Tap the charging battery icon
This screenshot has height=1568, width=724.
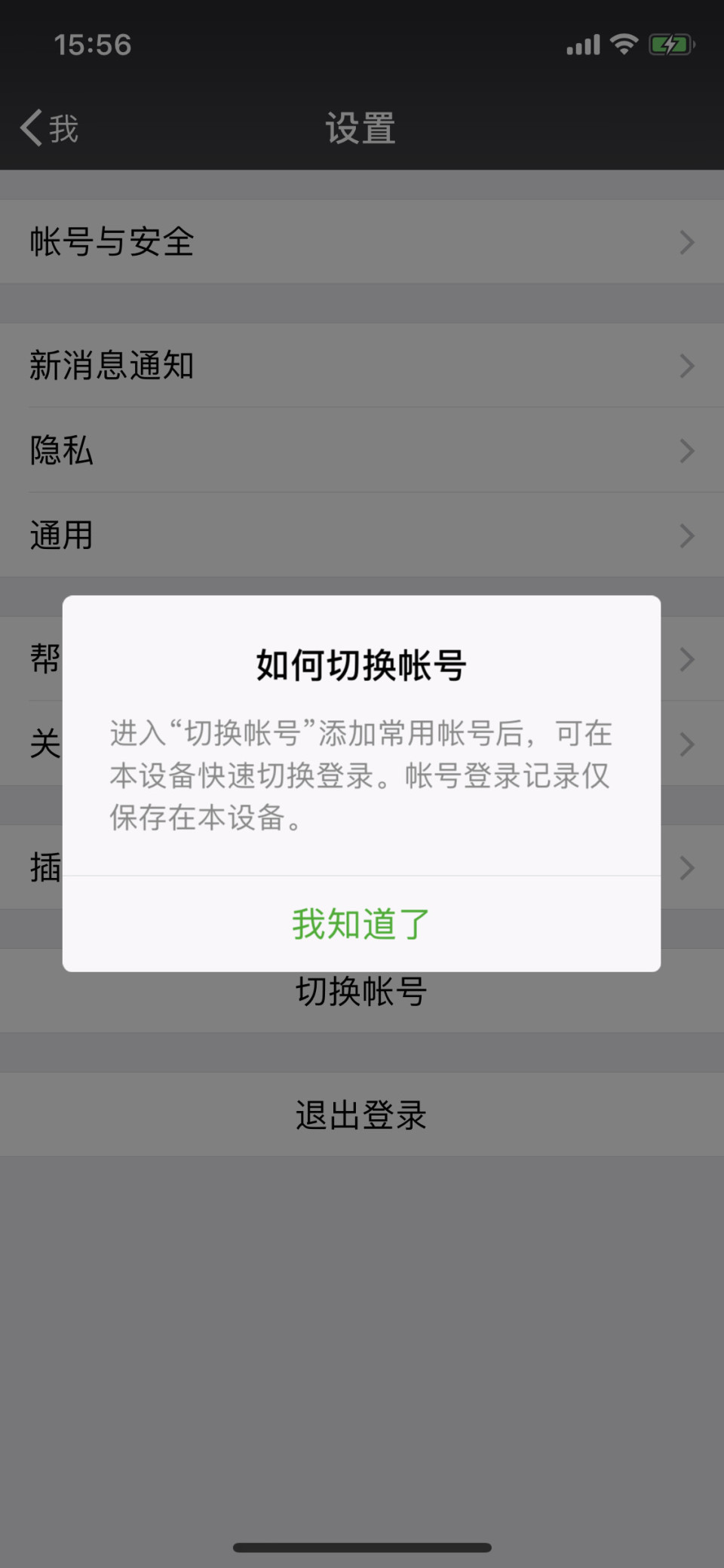point(670,44)
